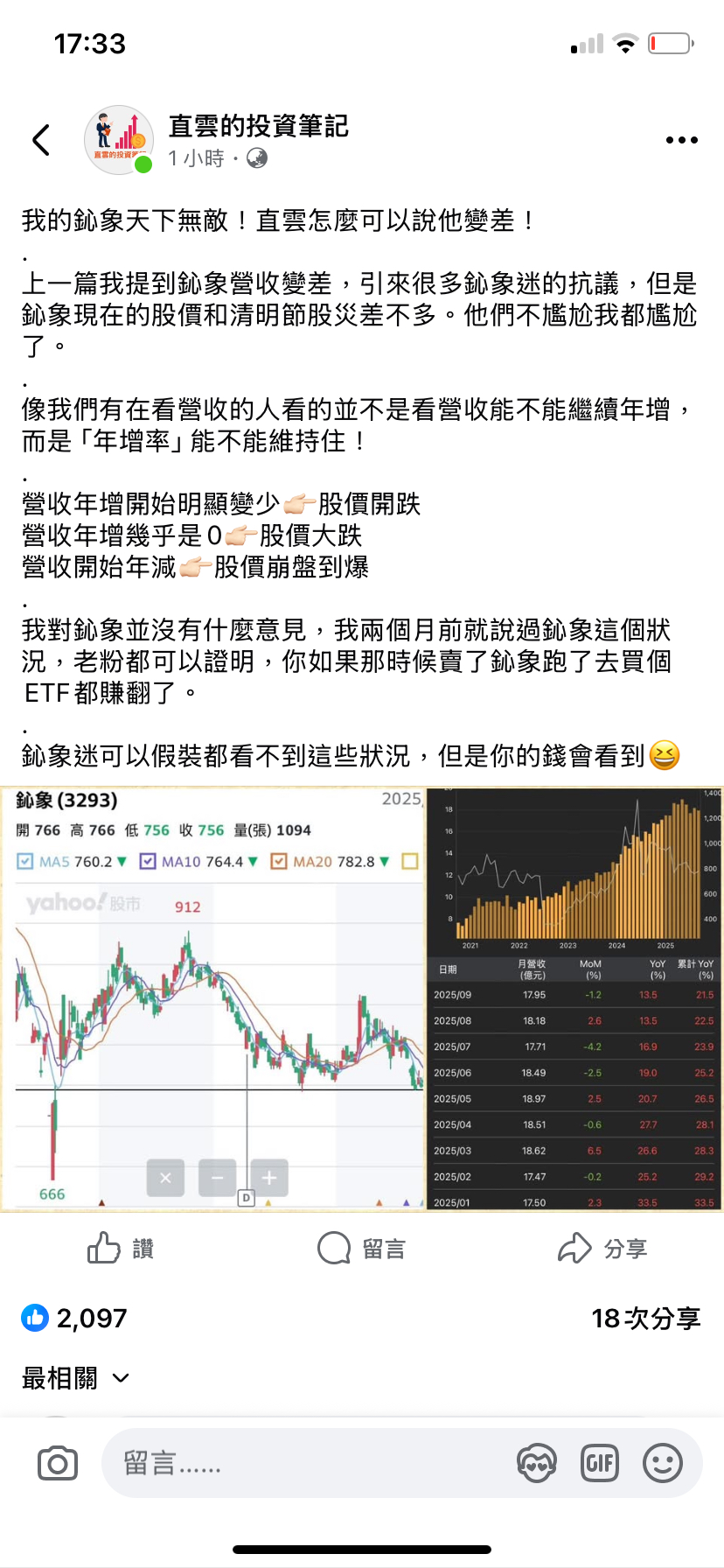
Task: Open 直雲的投資筆記 profile picture
Action: (x=119, y=140)
